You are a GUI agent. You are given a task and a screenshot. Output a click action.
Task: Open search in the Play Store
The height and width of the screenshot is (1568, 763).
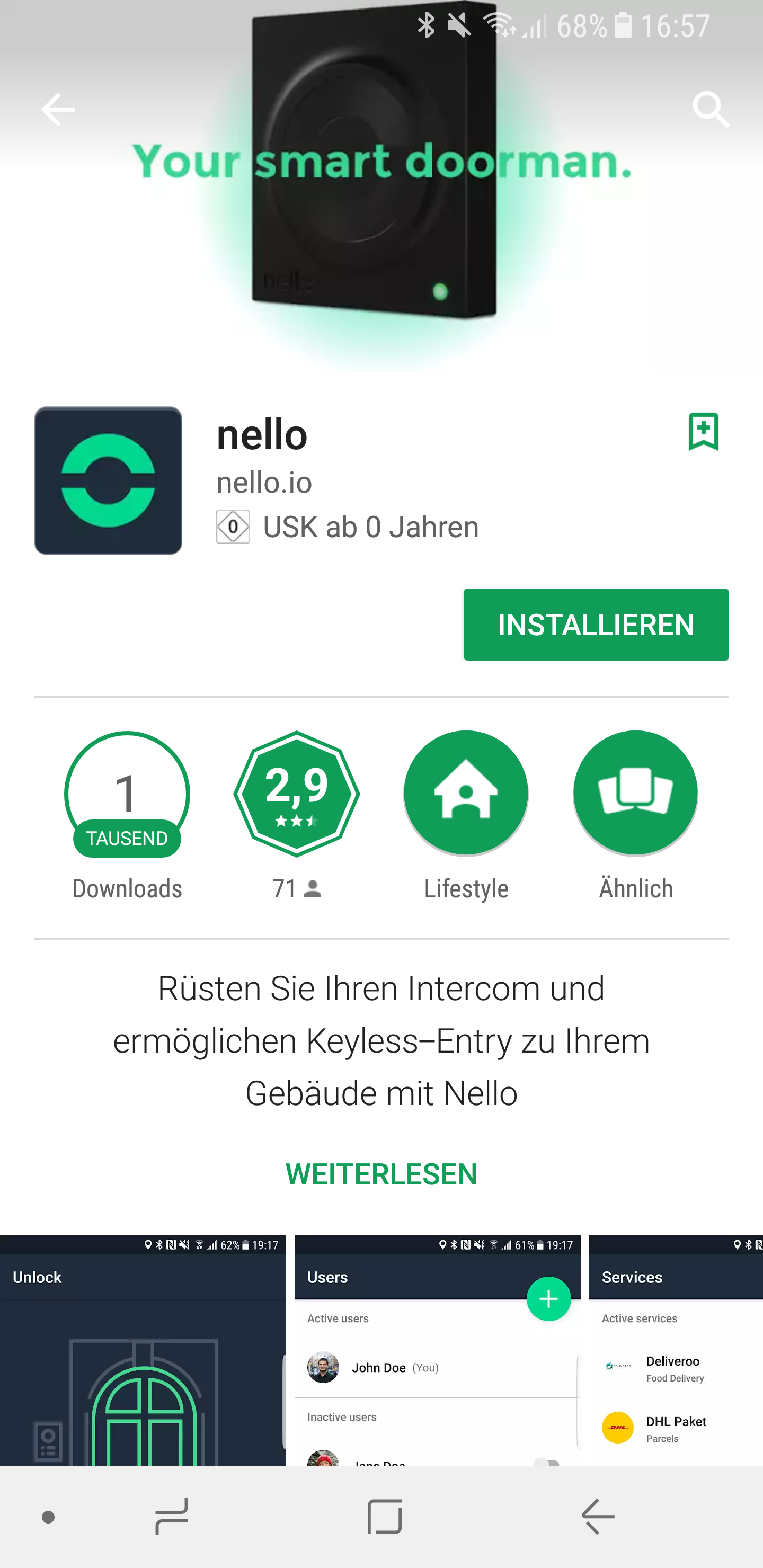710,110
